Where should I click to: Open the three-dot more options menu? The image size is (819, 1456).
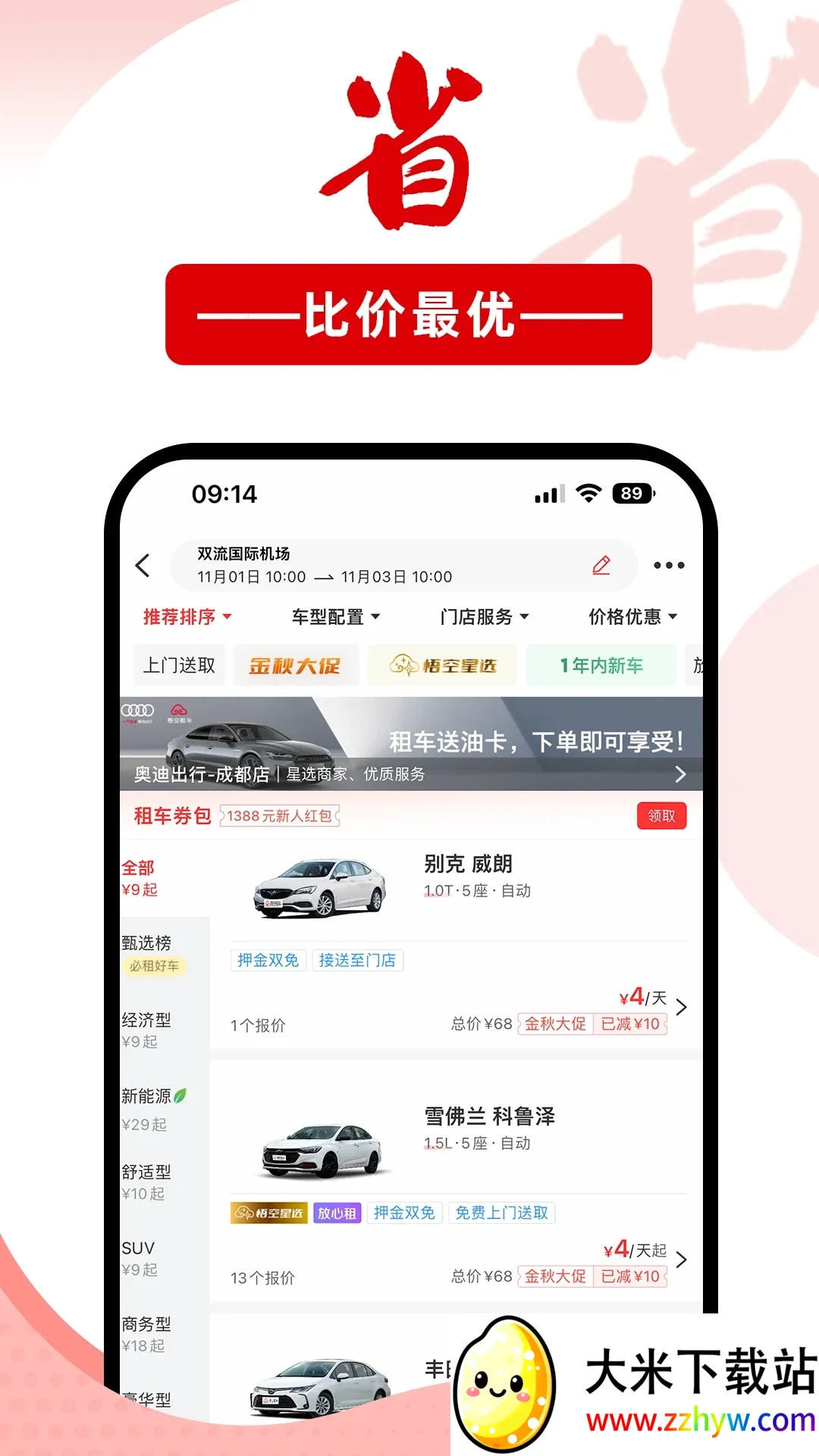[x=668, y=564]
